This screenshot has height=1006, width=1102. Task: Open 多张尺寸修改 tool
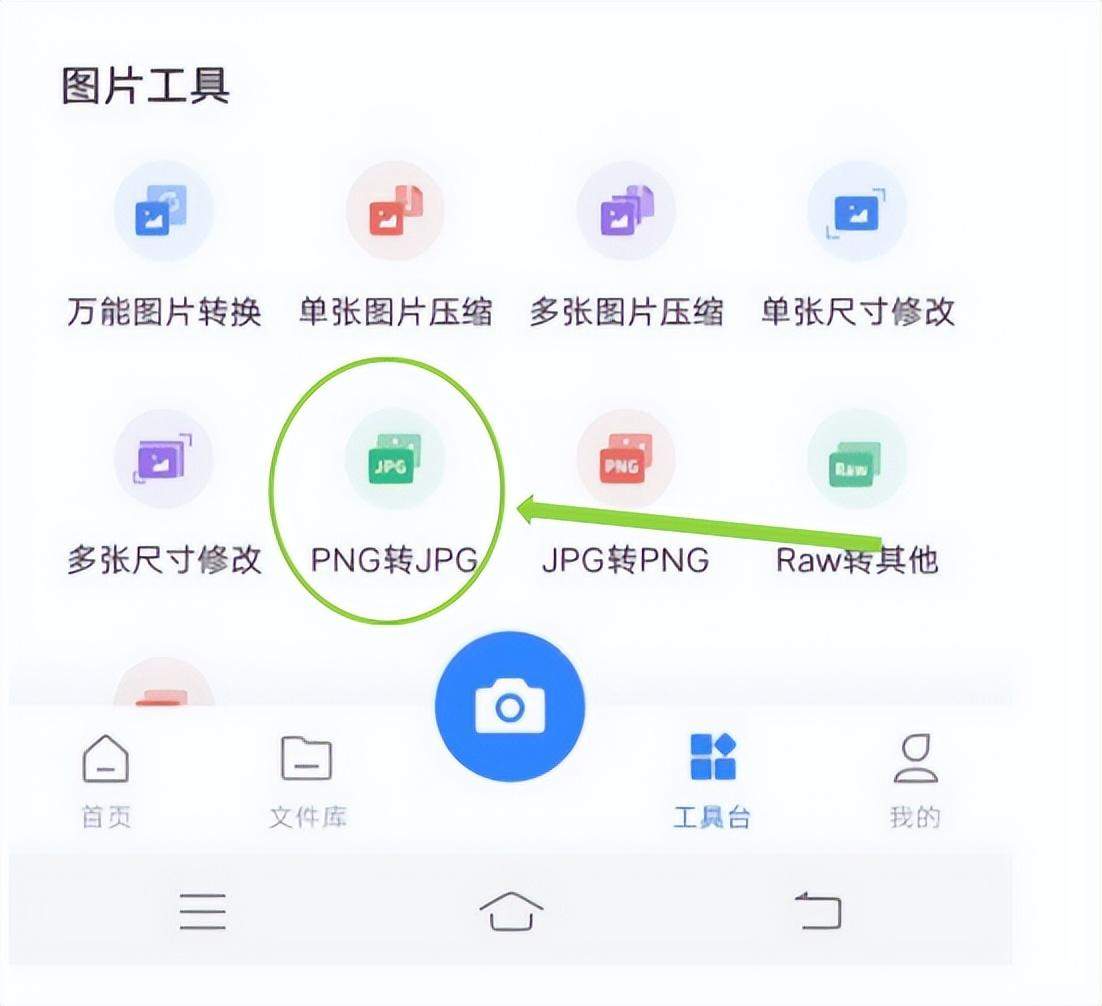click(163, 460)
